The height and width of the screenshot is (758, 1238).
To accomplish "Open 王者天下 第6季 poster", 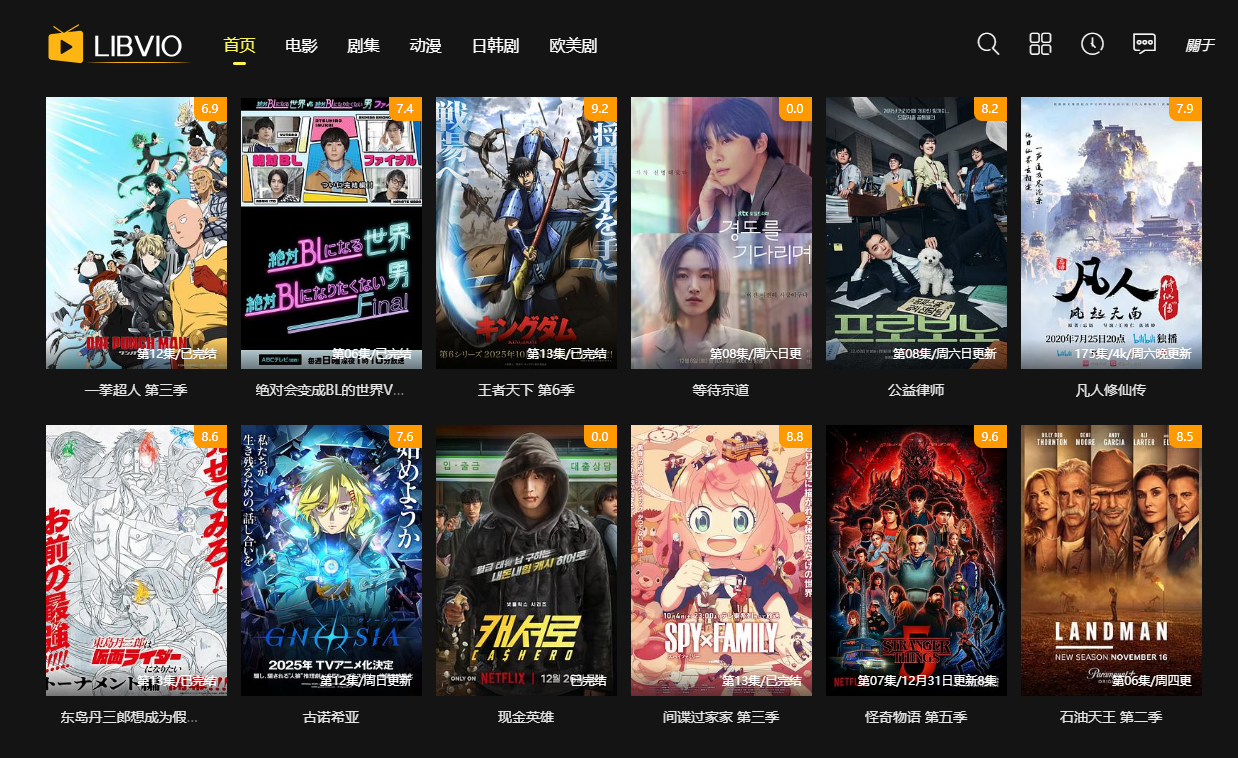I will pos(526,233).
